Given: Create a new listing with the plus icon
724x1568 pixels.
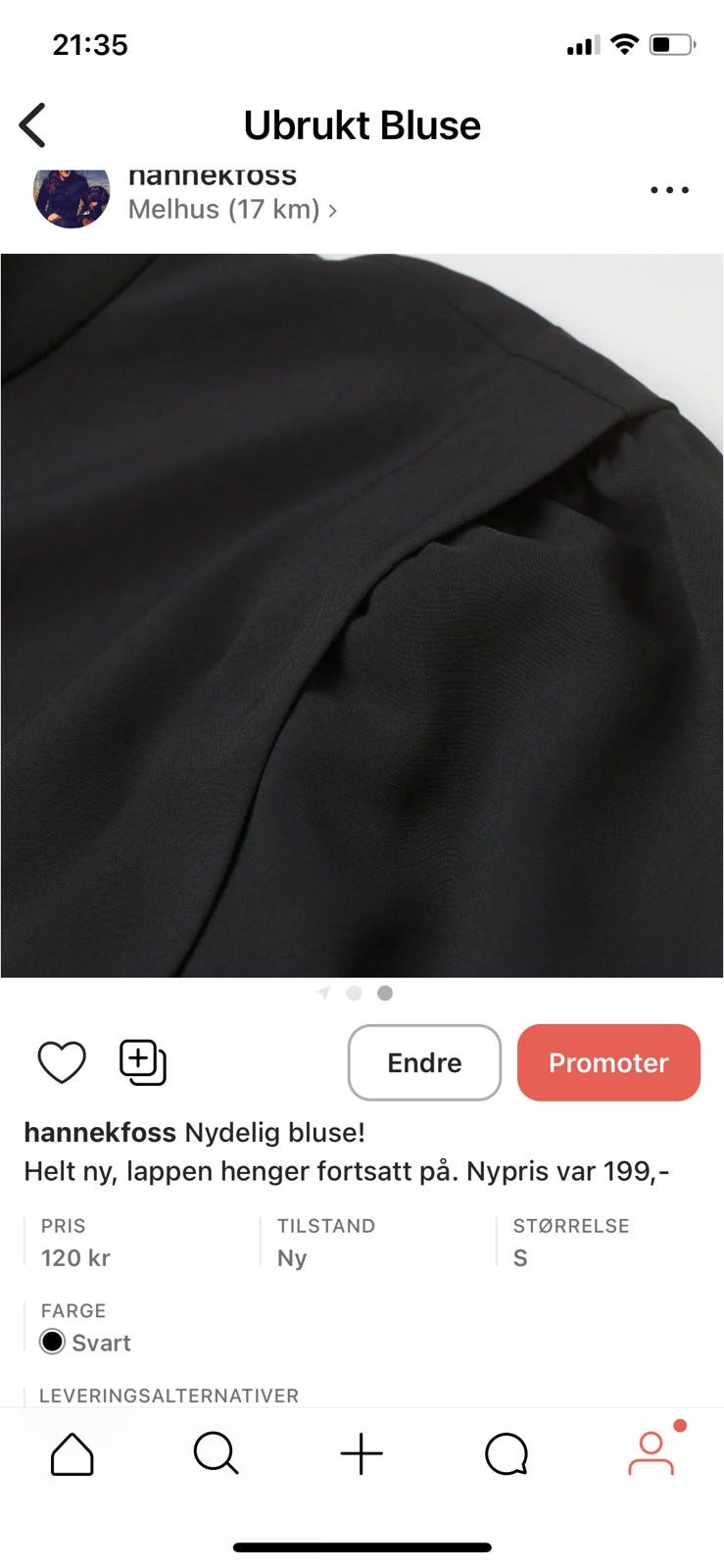Looking at the screenshot, I should pos(362,1455).
